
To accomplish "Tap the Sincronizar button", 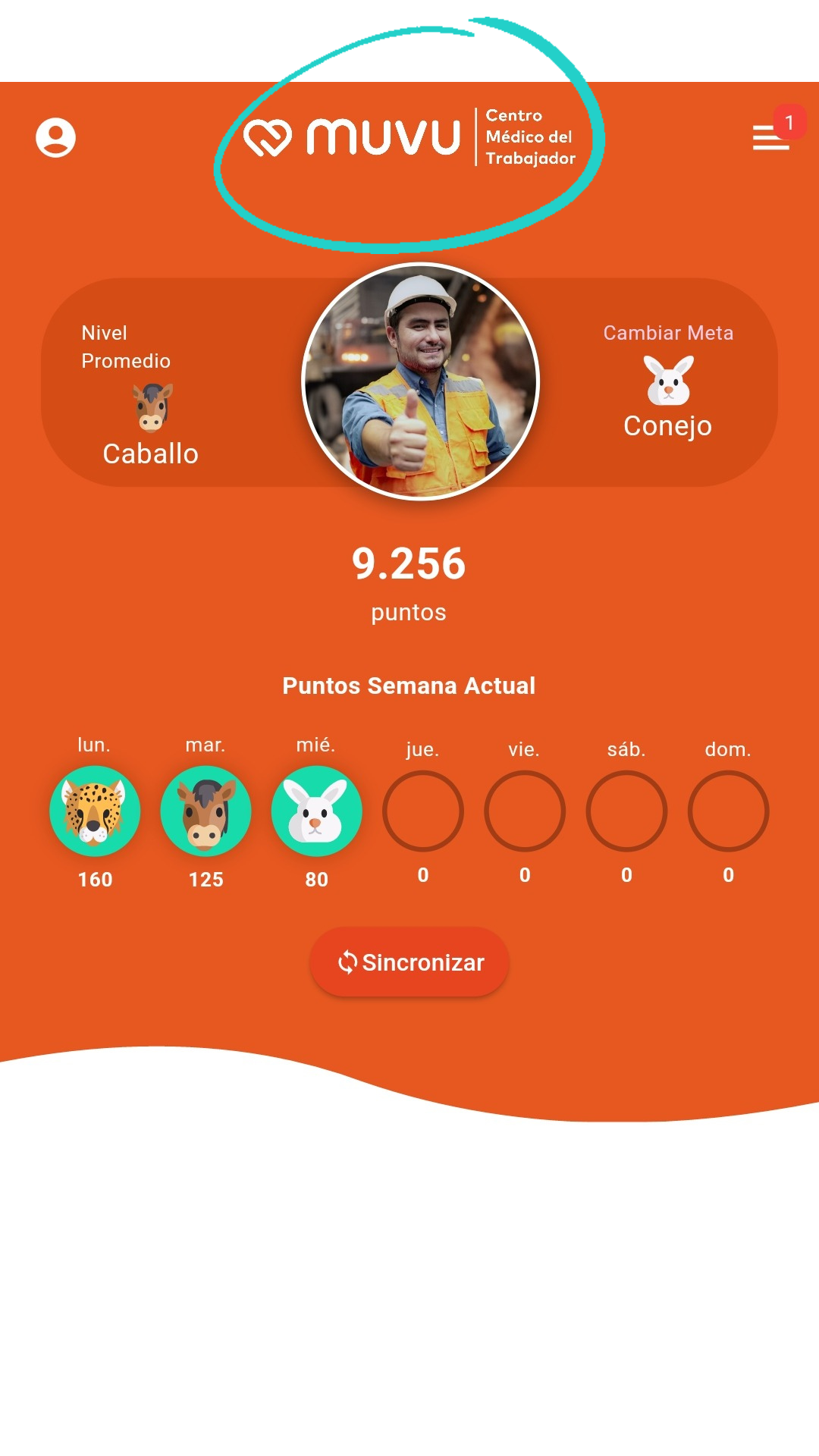I will click(x=409, y=962).
